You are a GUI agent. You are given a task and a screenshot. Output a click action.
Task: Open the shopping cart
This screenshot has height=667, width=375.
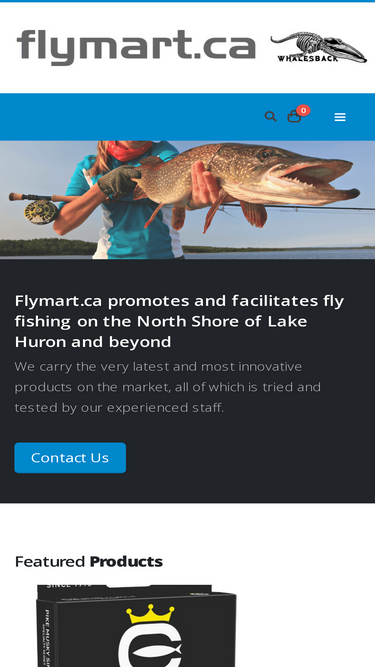pyautogui.click(x=294, y=116)
